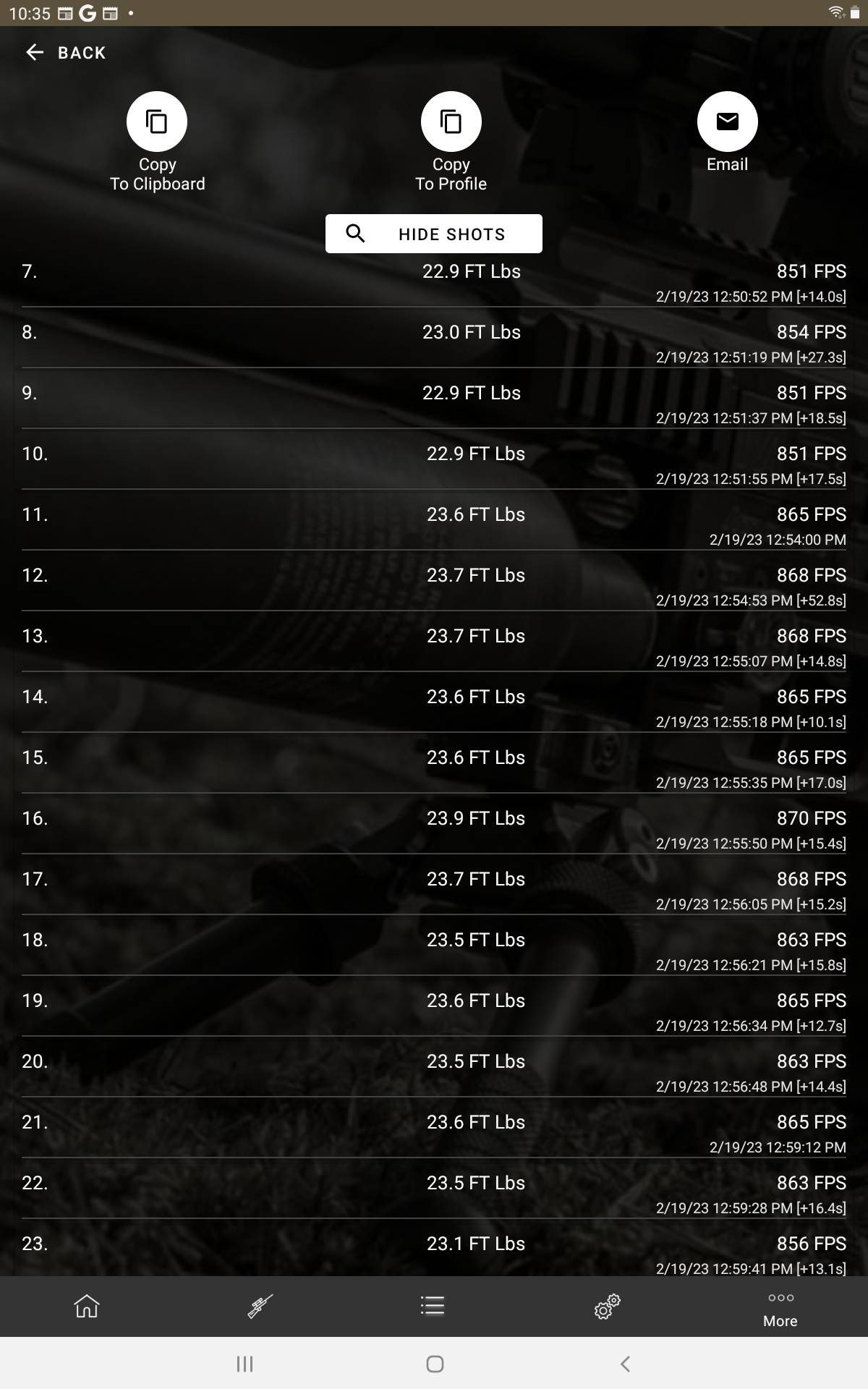
Task: Go back using the BACK arrow
Action: click(65, 52)
